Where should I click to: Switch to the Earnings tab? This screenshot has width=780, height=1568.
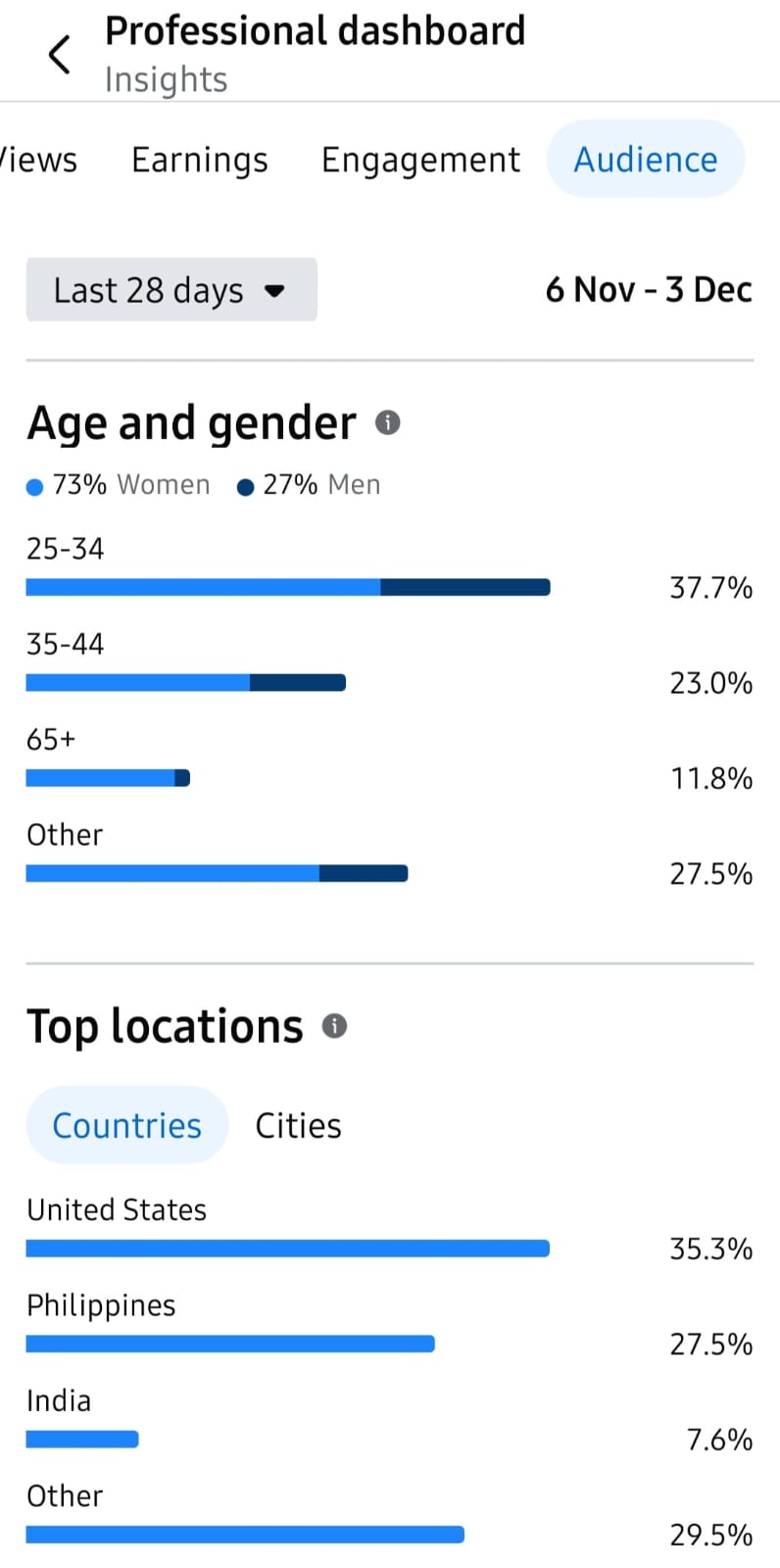click(x=200, y=160)
